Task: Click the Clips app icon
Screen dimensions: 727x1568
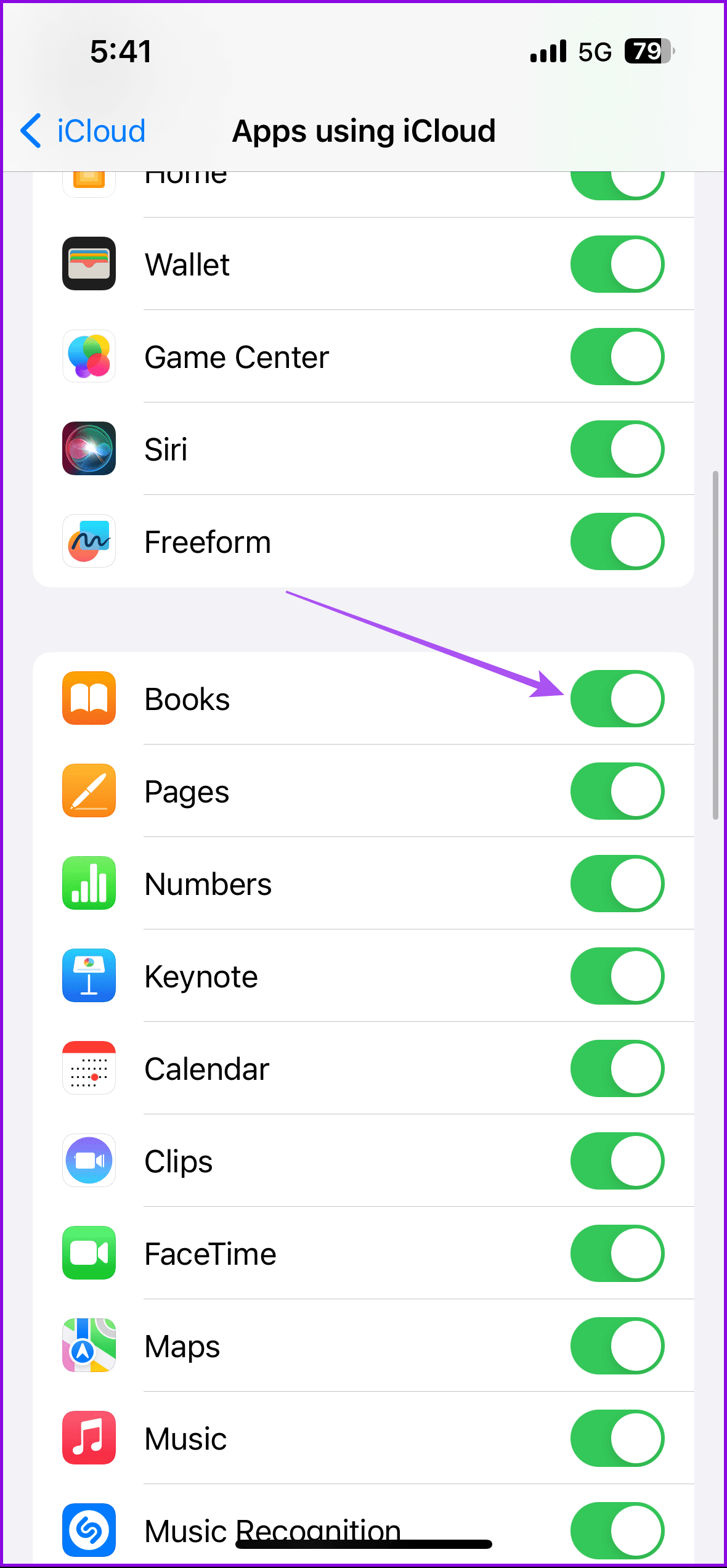Action: [89, 1161]
